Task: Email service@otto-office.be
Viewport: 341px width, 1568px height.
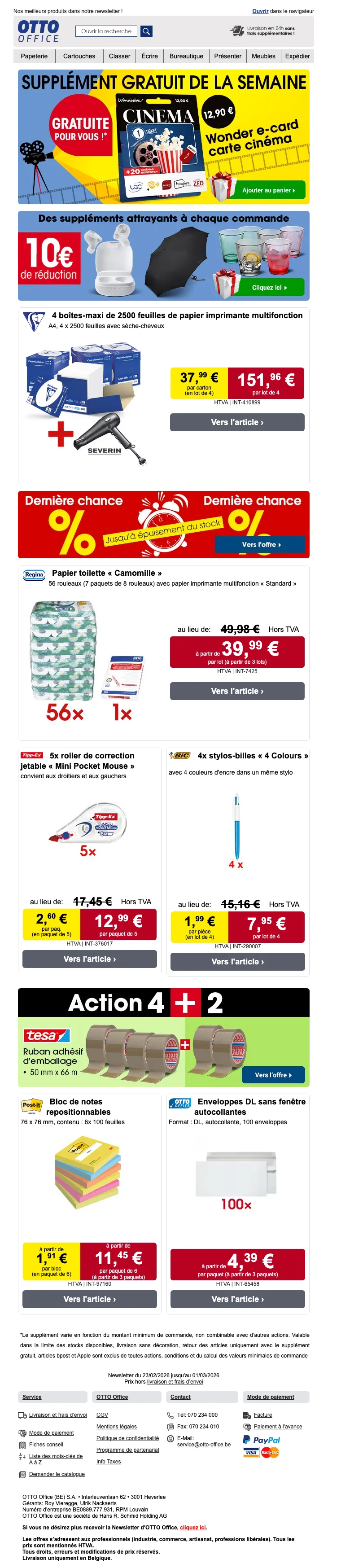Action: [204, 1445]
